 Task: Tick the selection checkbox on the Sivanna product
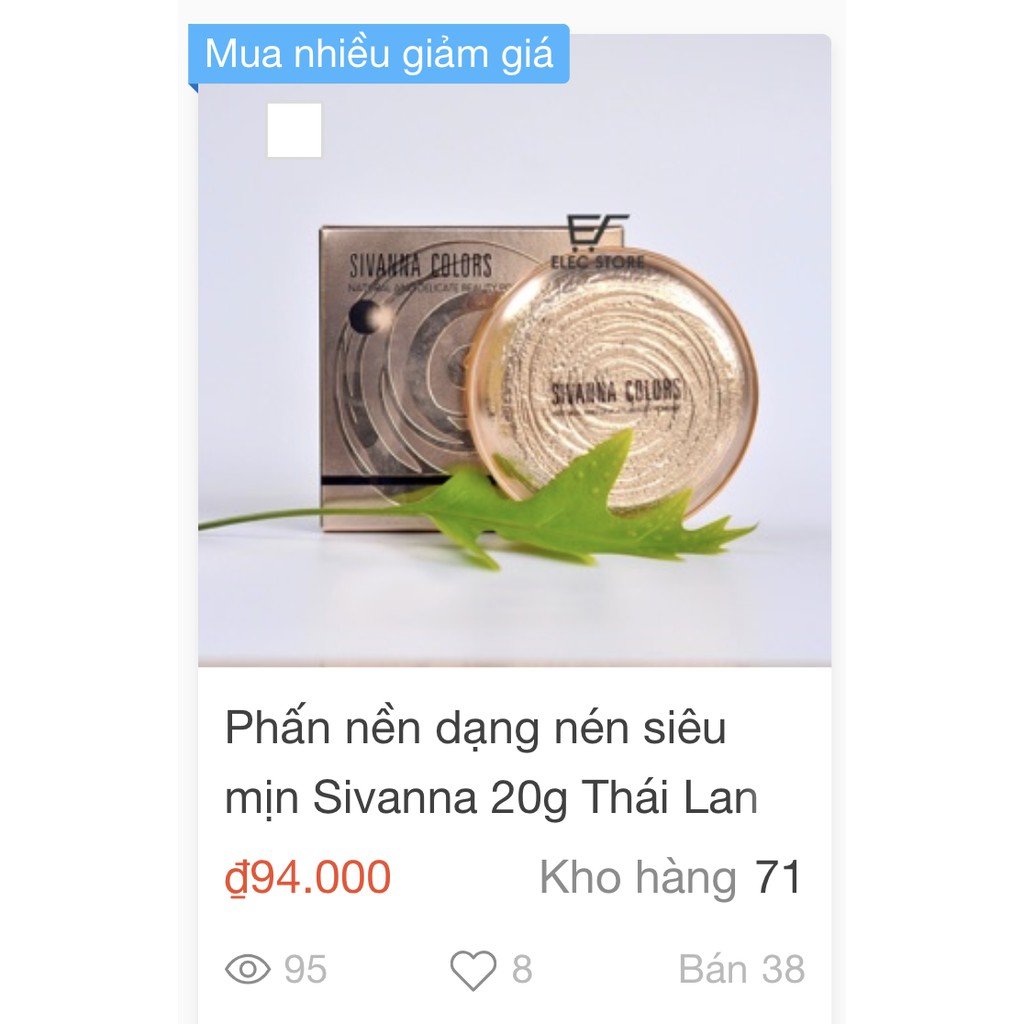(x=294, y=131)
